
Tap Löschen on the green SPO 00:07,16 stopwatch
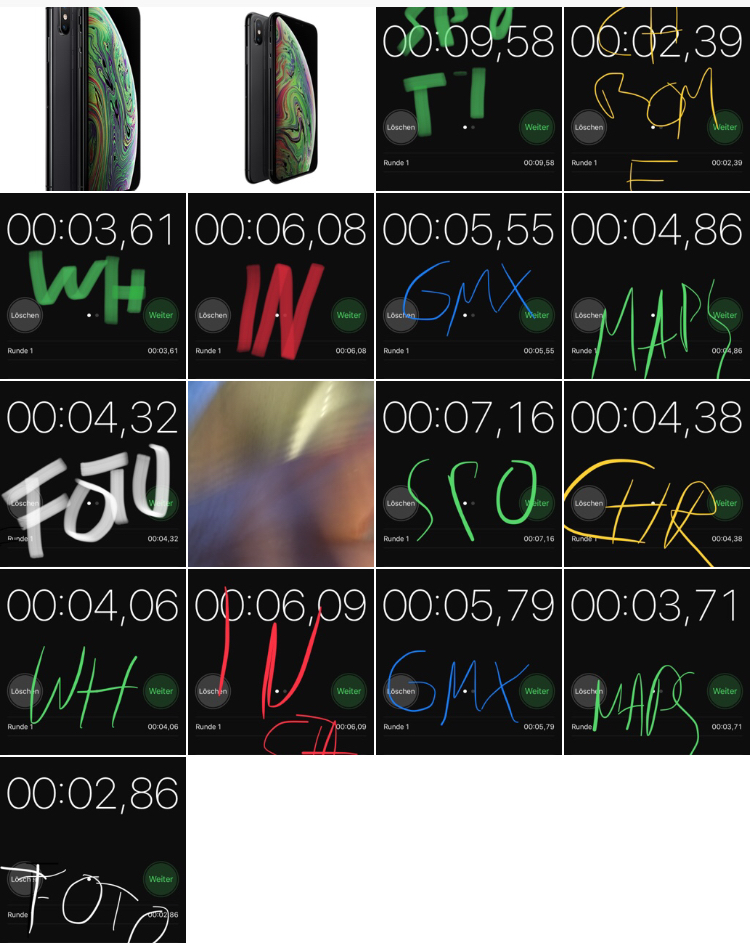[401, 503]
